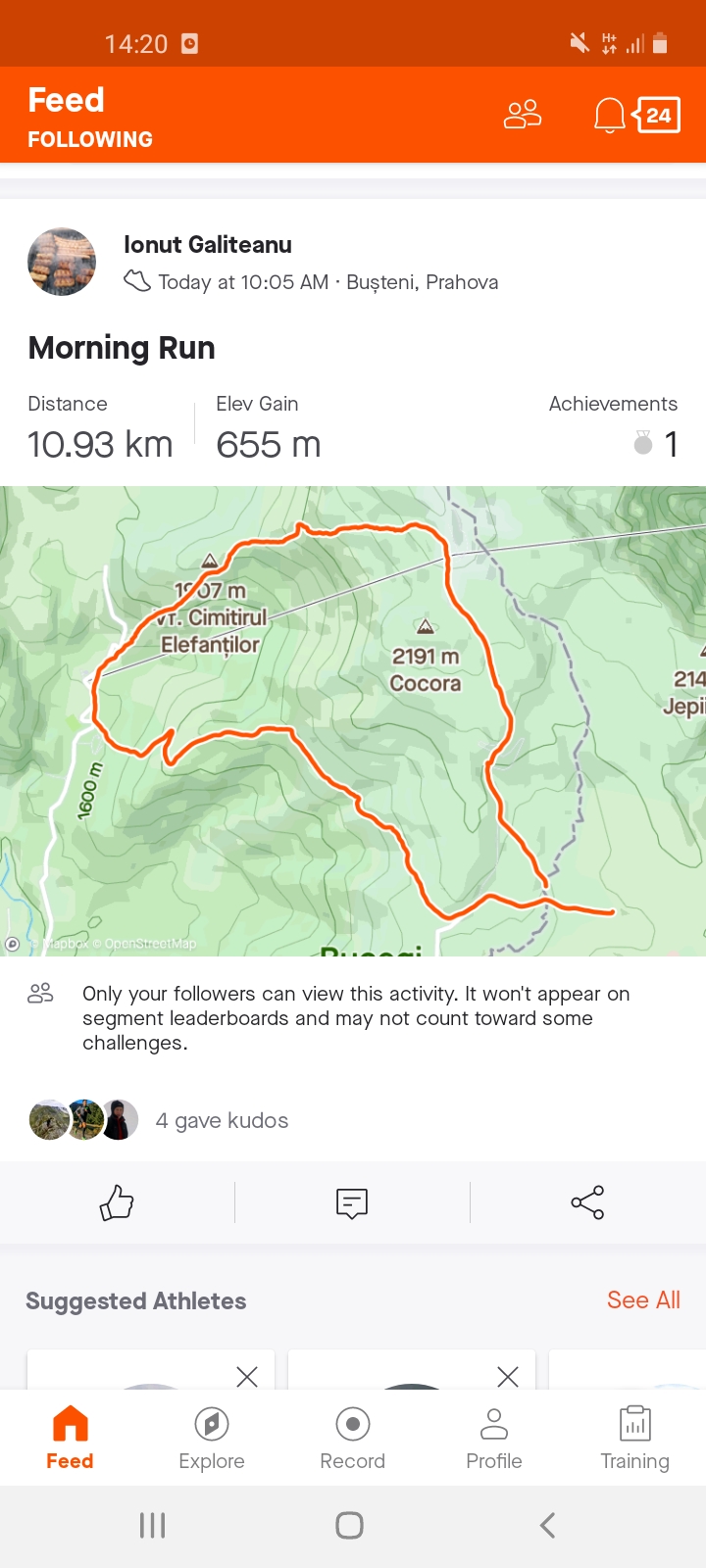706x1568 pixels.
Task: Open the Morning Run activity
Action: coord(122,348)
